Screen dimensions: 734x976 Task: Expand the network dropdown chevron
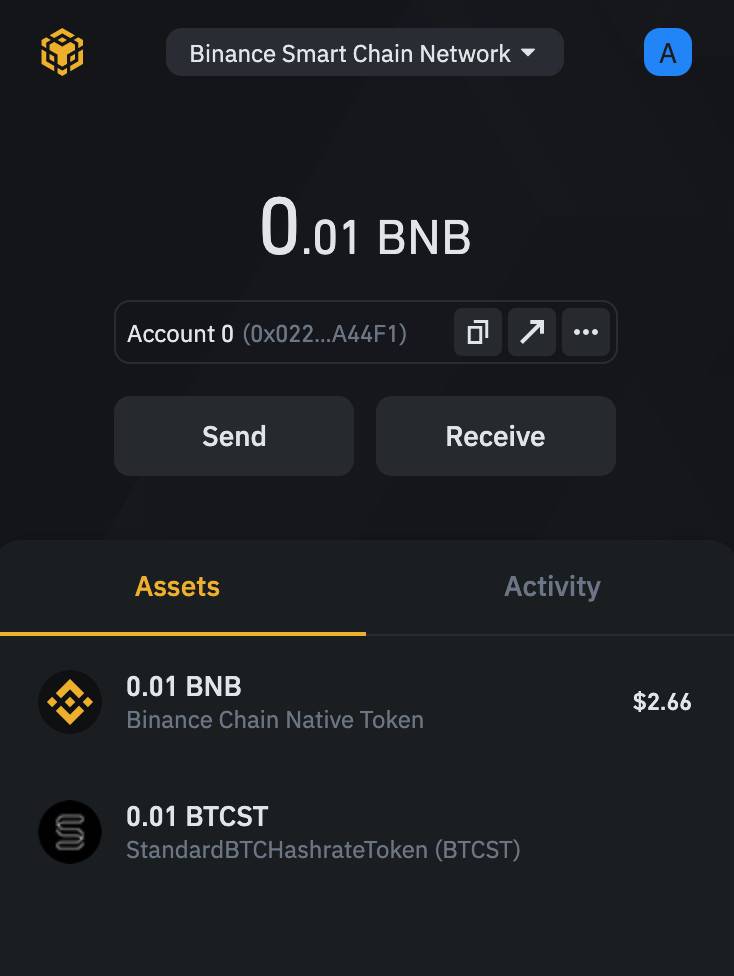point(530,53)
